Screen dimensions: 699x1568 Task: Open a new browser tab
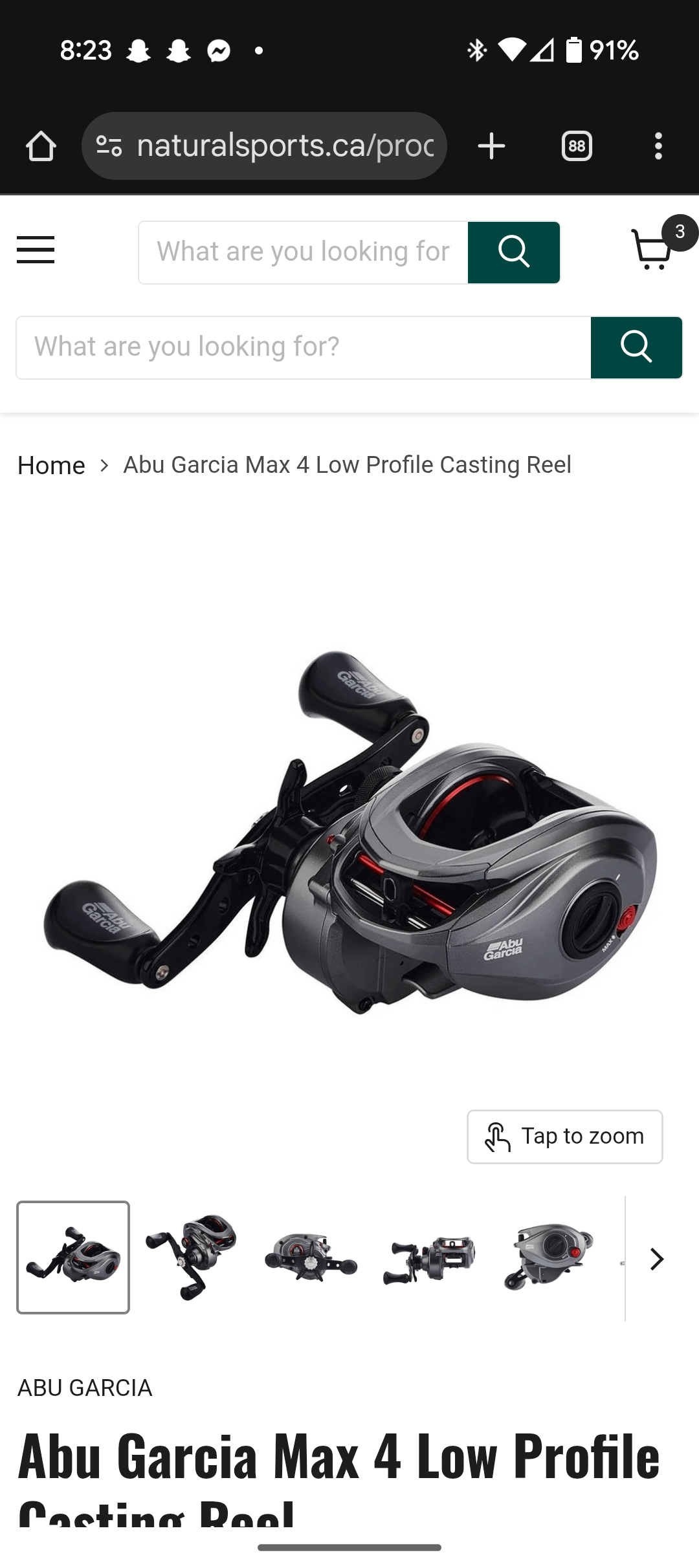coord(491,146)
